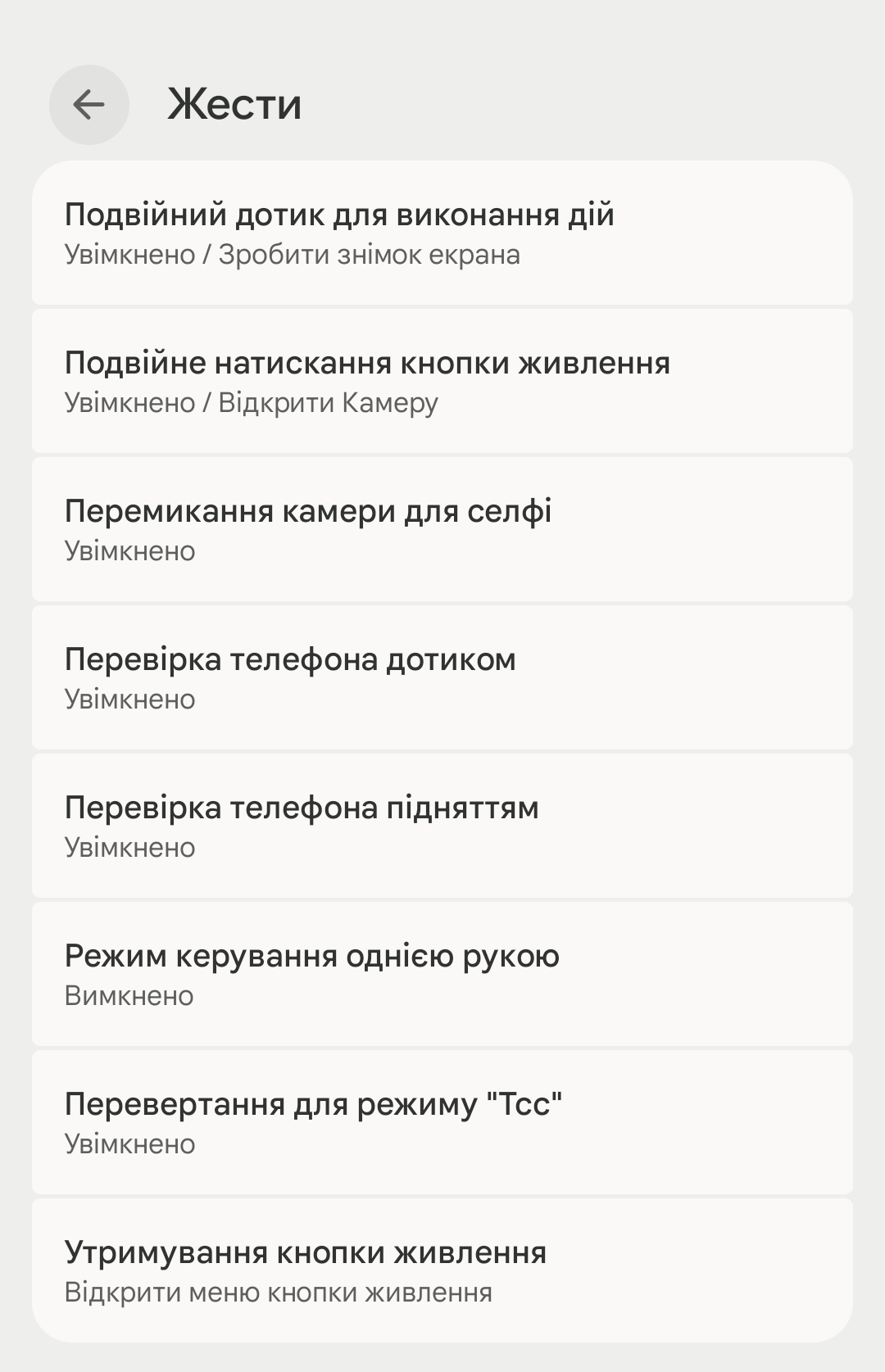Select Перевірка телефона дотиком
The image size is (885, 1372).
pyautogui.click(x=442, y=678)
